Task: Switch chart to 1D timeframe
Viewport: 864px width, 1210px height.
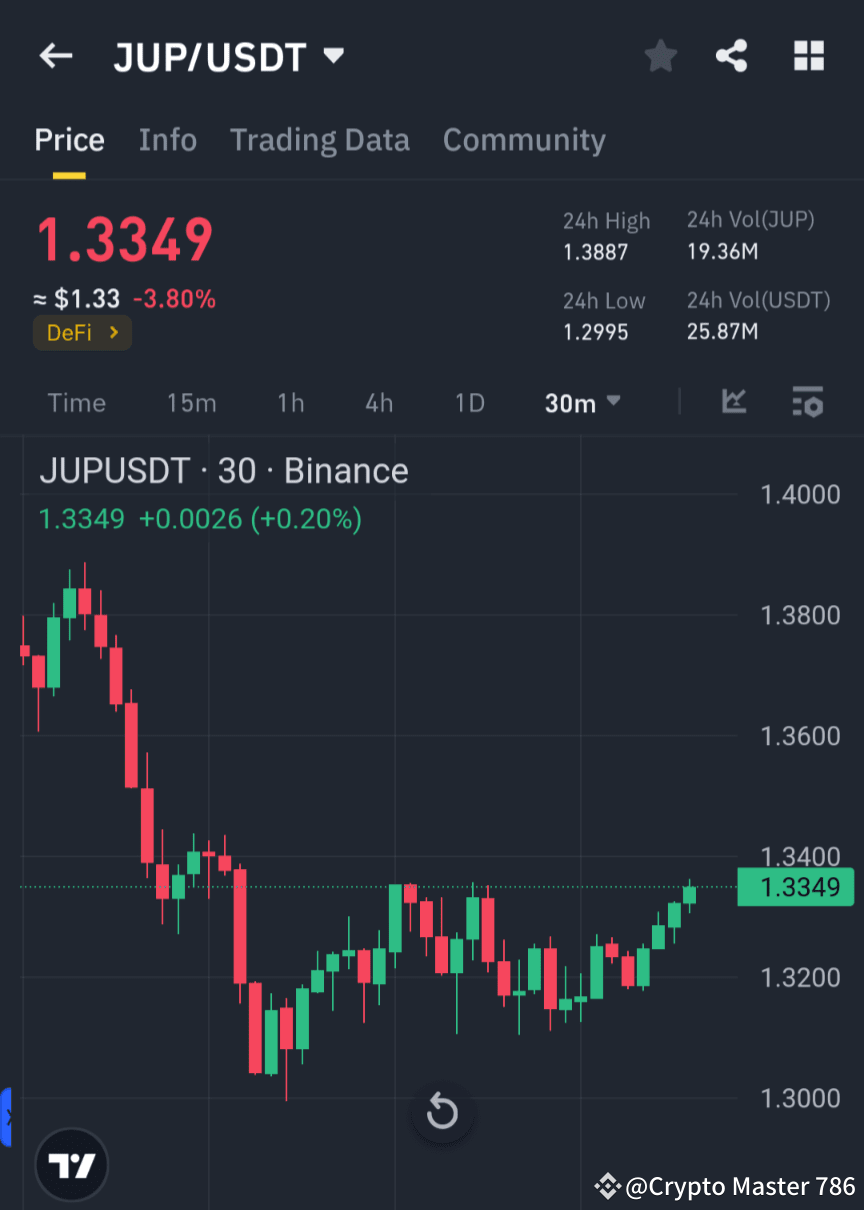Action: coord(469,403)
